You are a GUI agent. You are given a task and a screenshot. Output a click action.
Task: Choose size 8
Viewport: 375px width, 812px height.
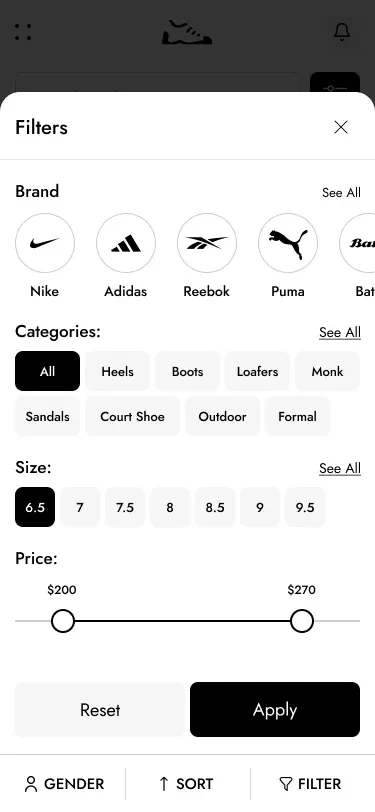pyautogui.click(x=170, y=508)
